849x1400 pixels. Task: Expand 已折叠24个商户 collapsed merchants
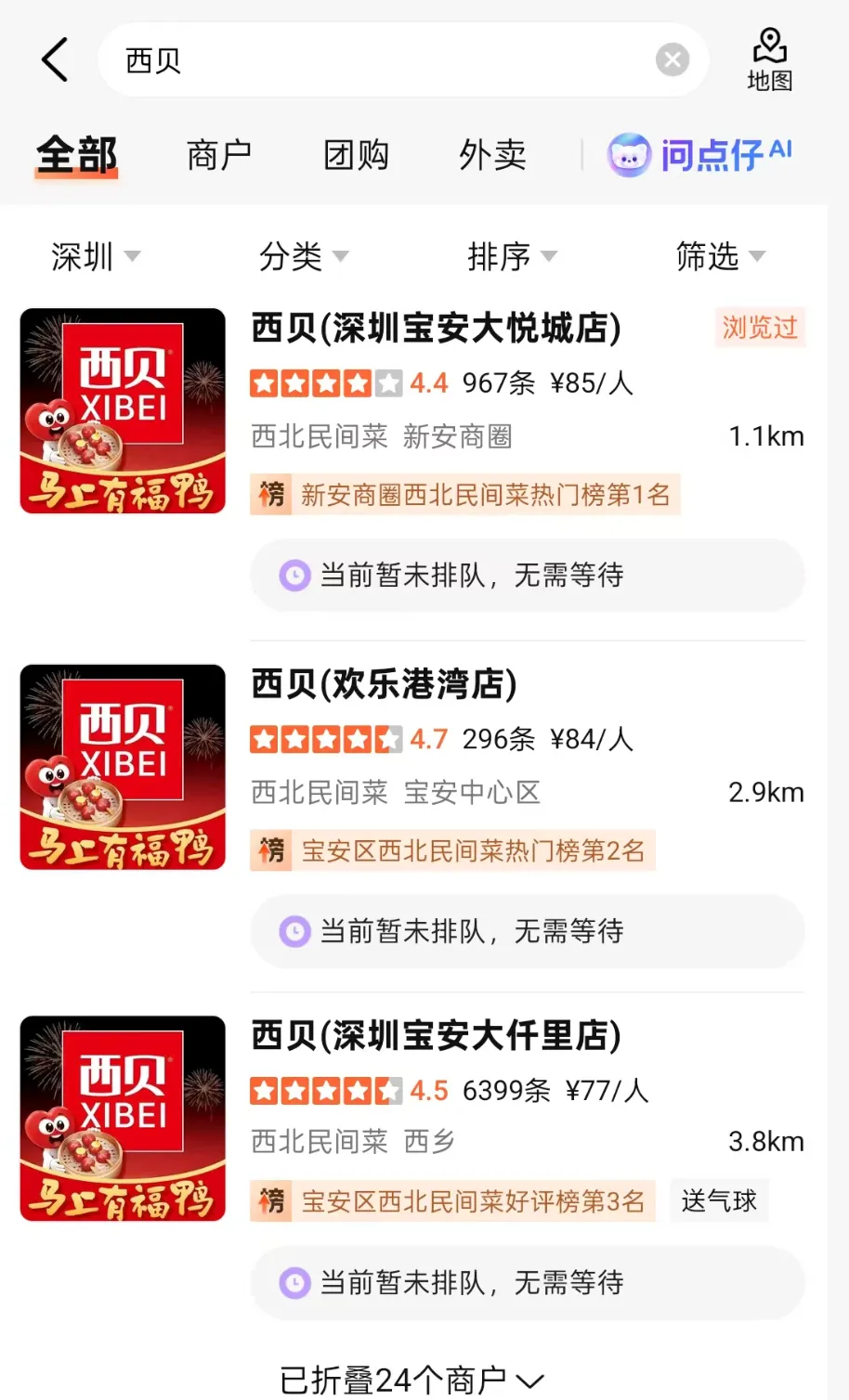411,1381
